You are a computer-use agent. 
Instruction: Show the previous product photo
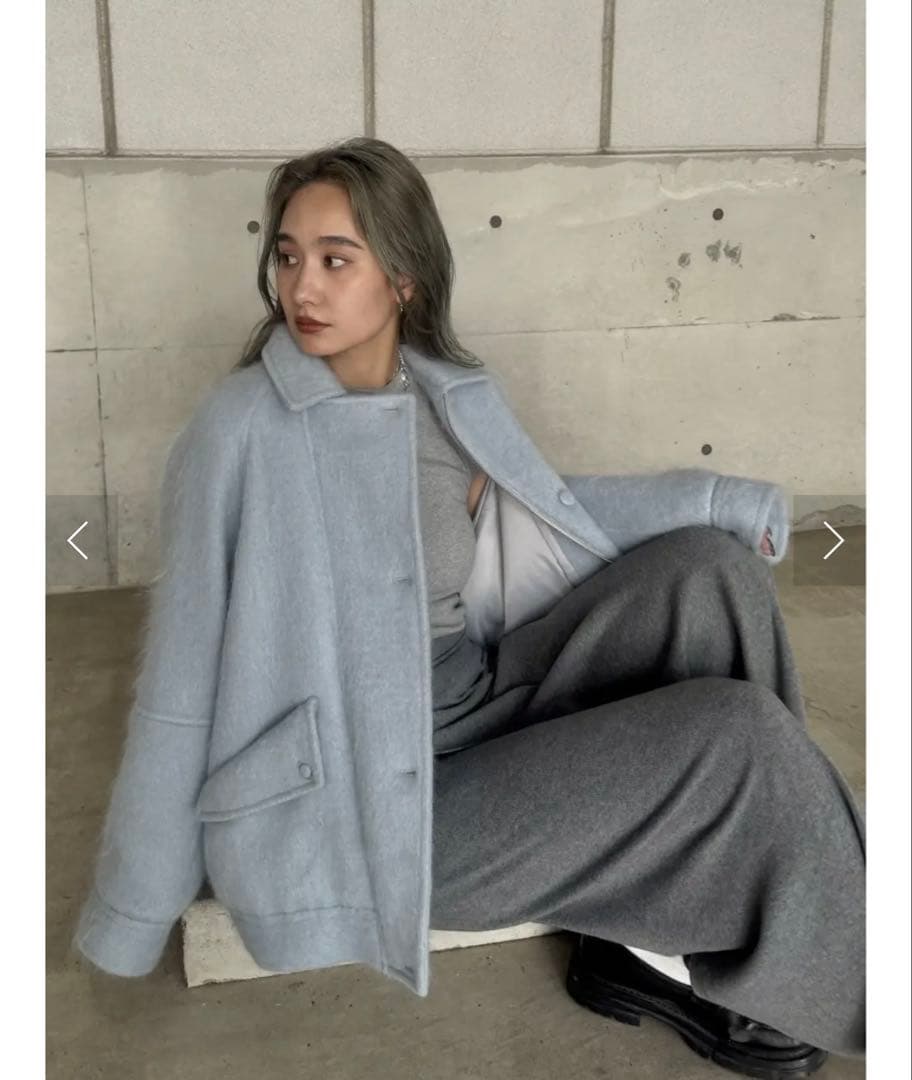pyautogui.click(x=78, y=540)
